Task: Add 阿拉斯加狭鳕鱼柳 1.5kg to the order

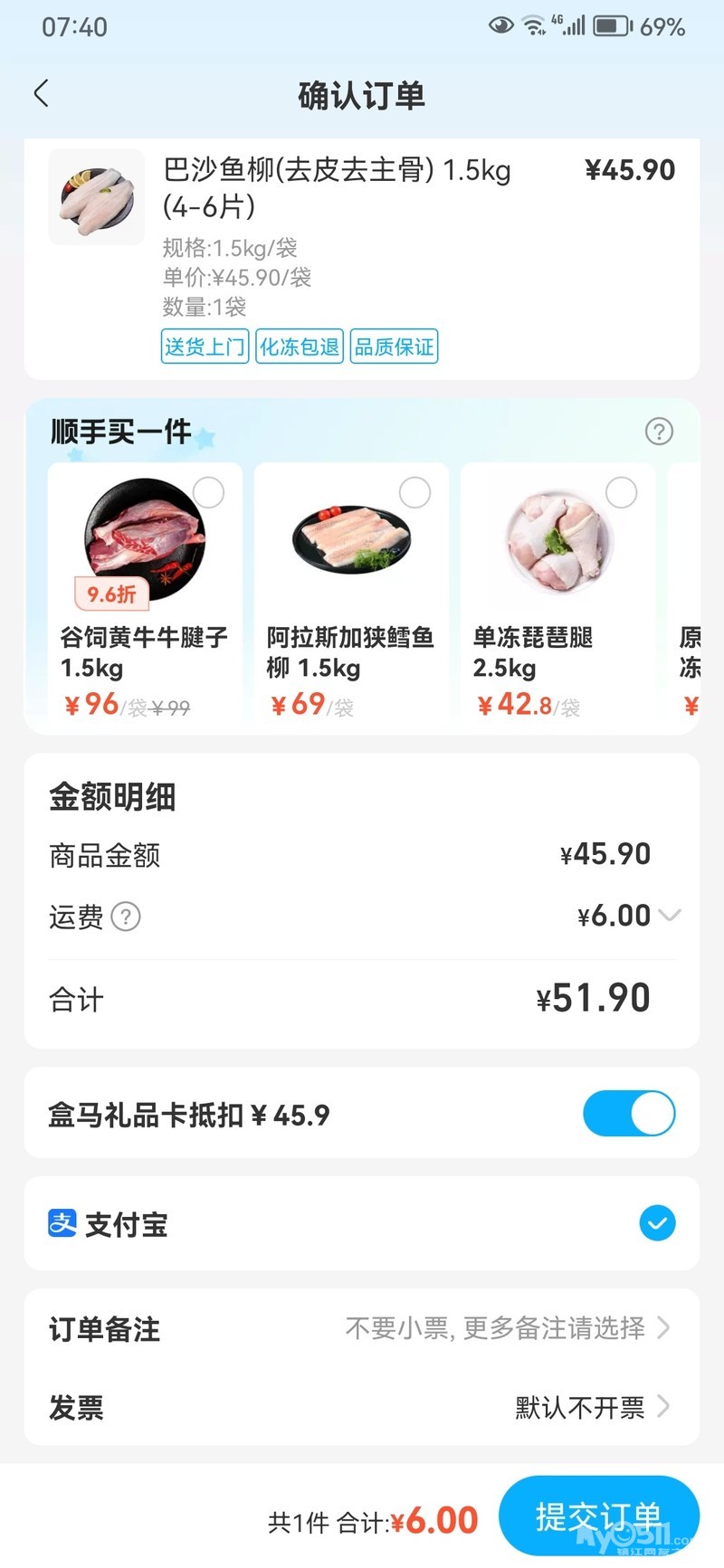Action: click(x=415, y=493)
